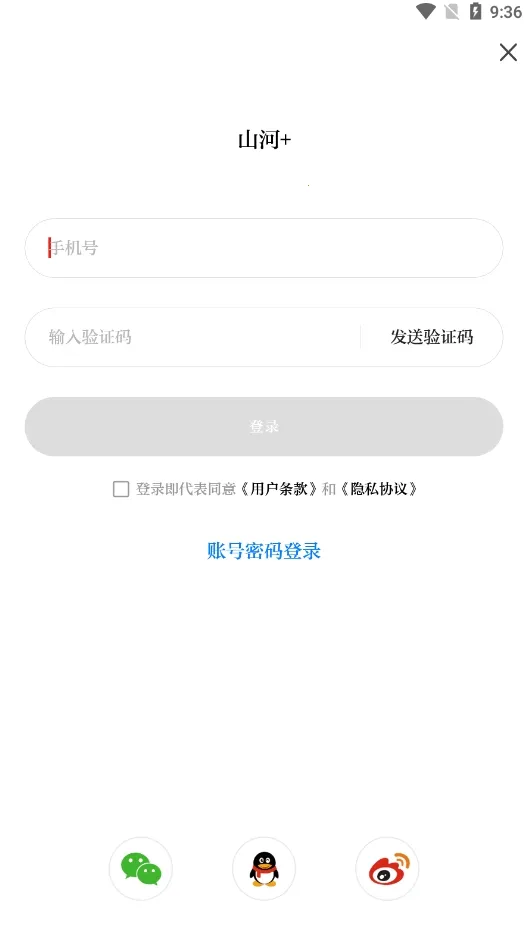Log in with WeChat
This screenshot has width=530, height=943.
[x=141, y=868]
